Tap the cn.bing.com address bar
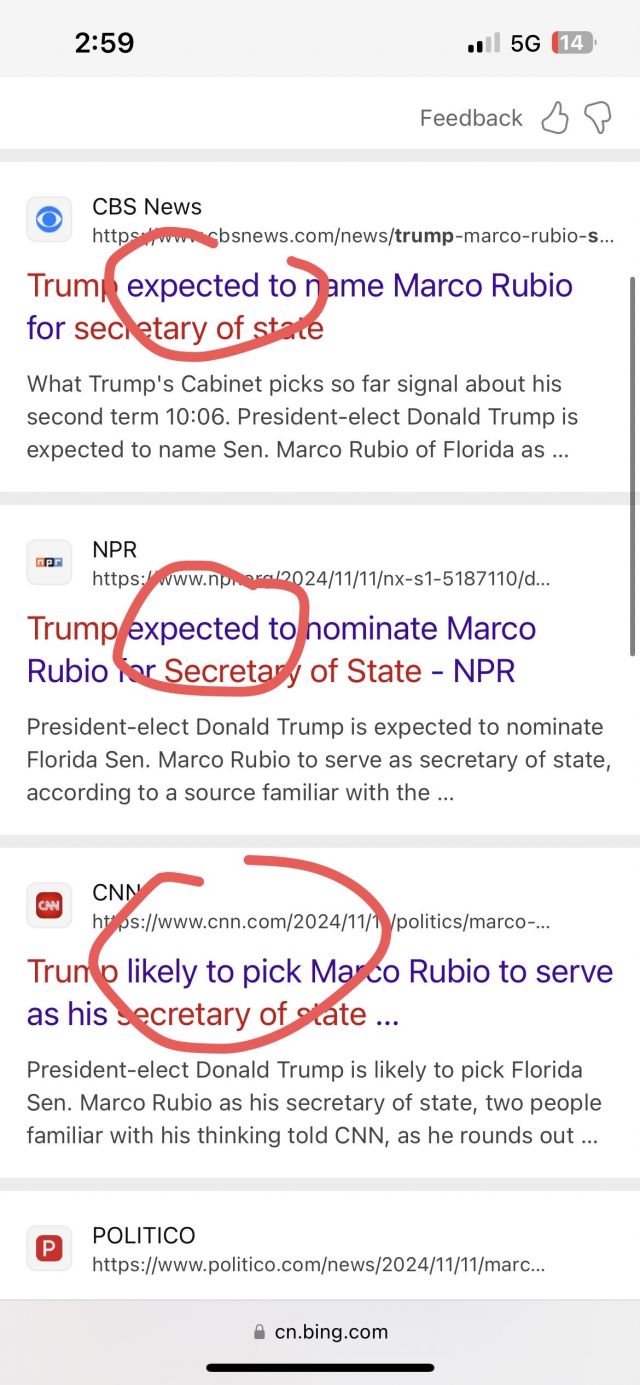This screenshot has height=1385, width=640. [320, 1332]
